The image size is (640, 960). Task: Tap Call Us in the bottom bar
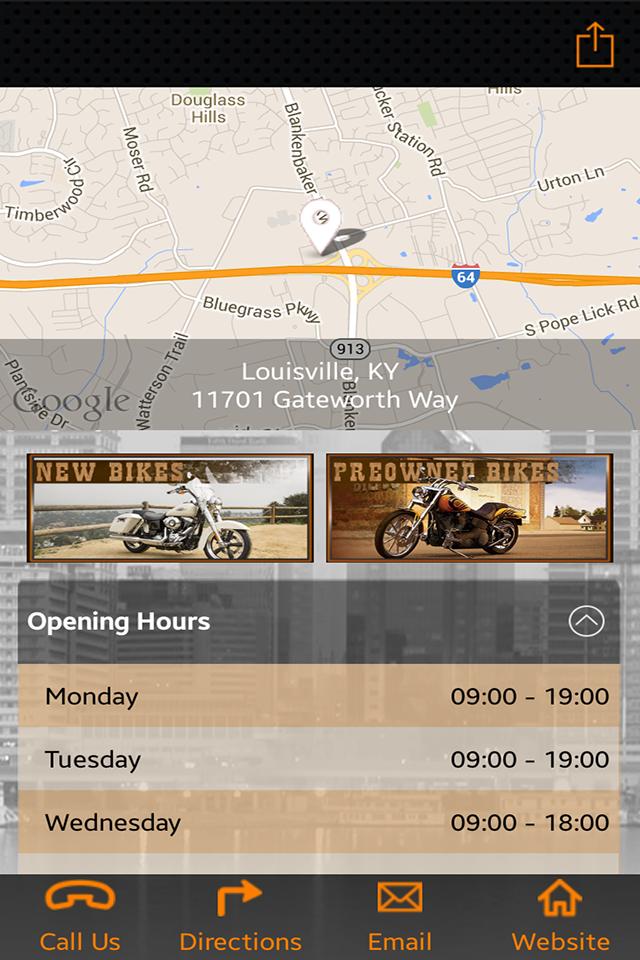[x=80, y=917]
